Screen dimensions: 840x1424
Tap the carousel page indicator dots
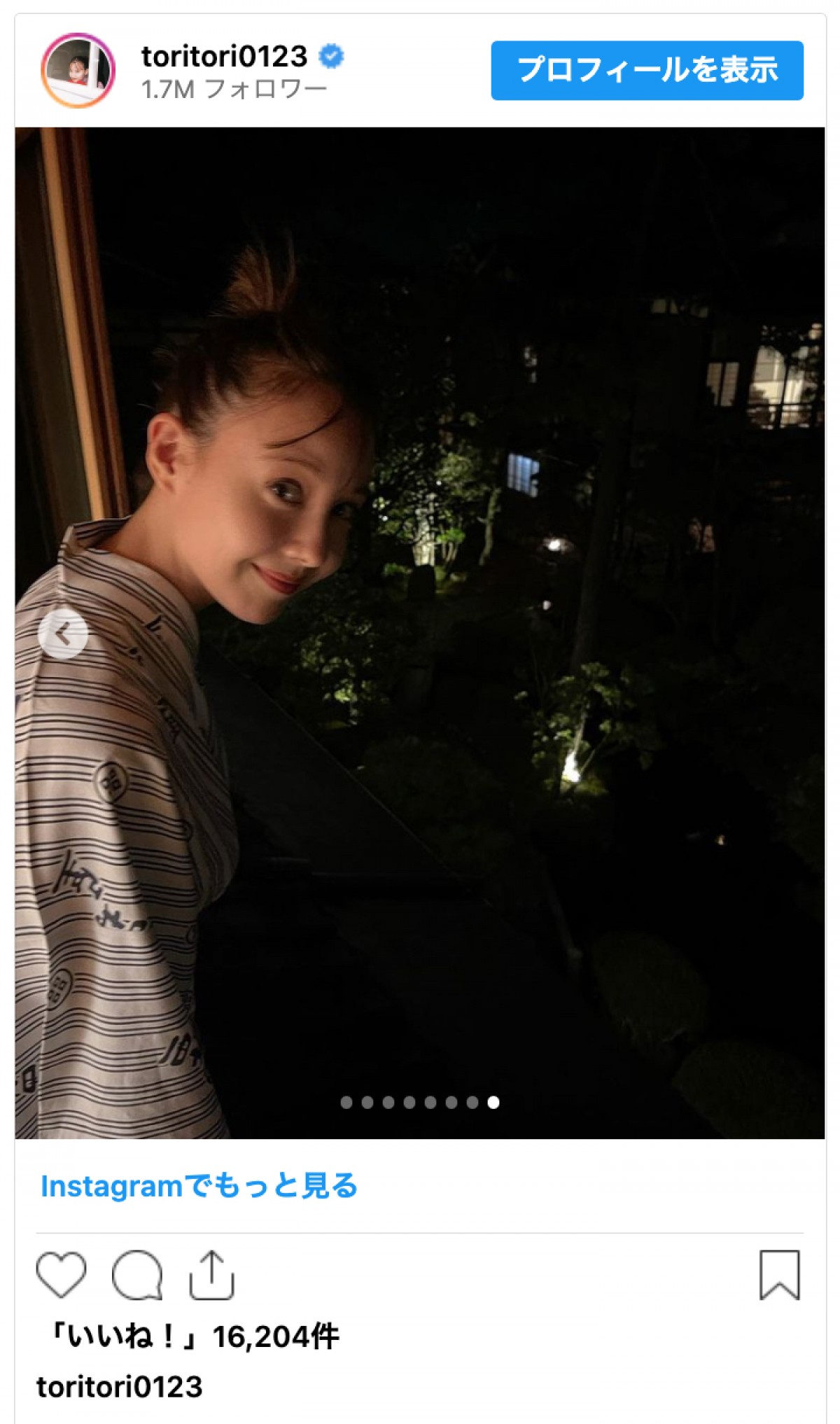(420, 1102)
